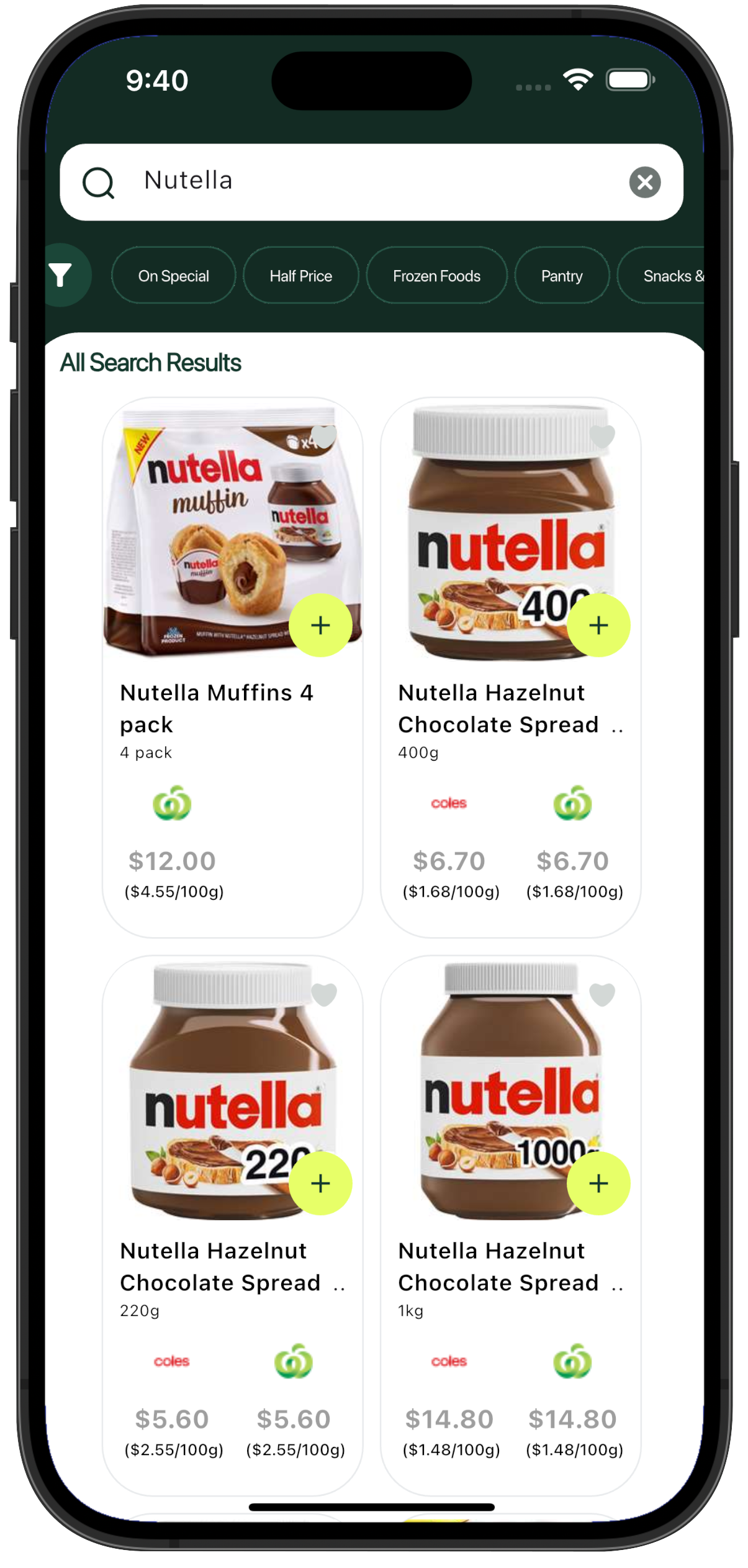Open the Nutella Muffins 4 pack card
748x1568 pixels.
(x=217, y=708)
